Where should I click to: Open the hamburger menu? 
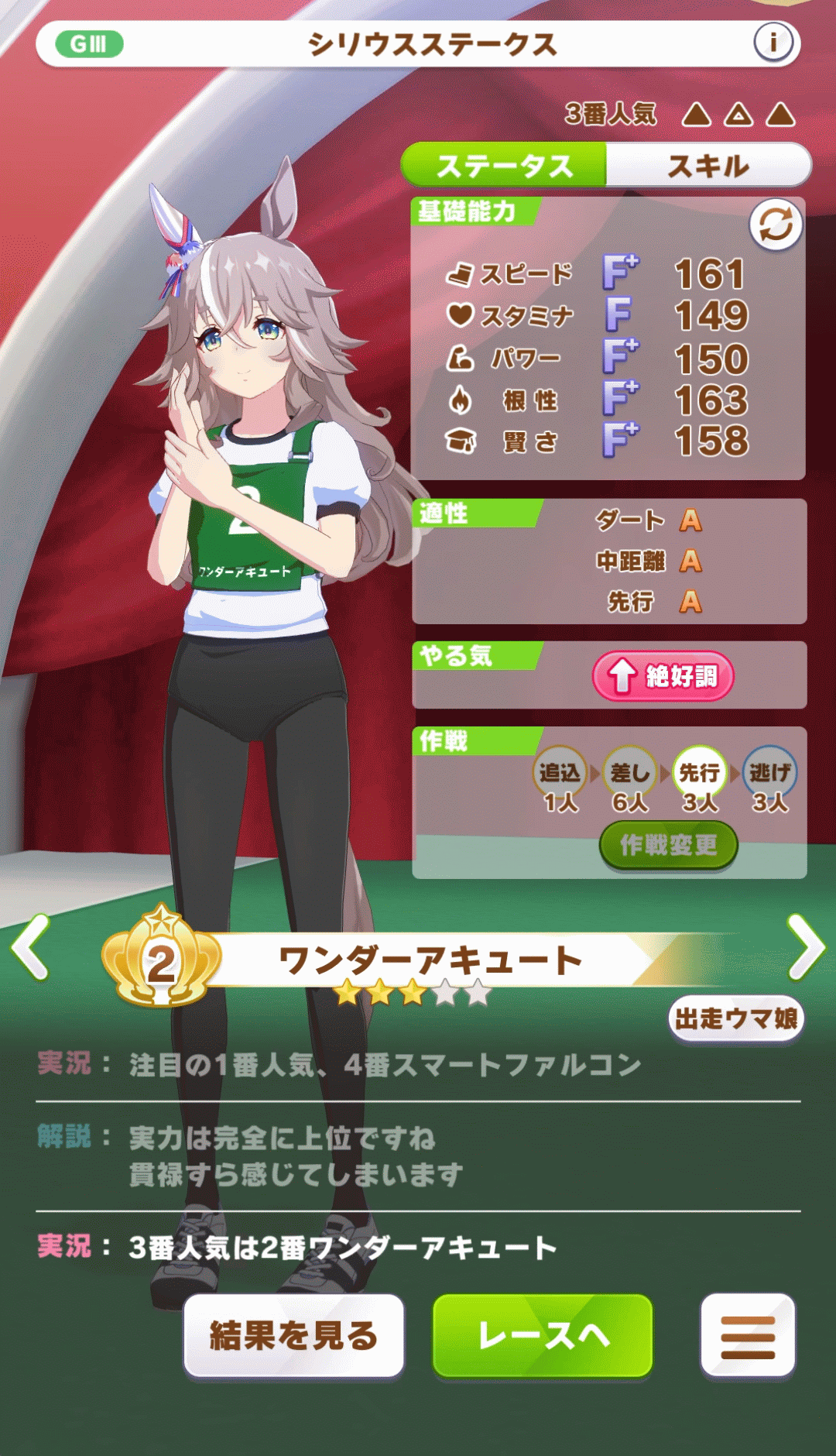tap(748, 1336)
